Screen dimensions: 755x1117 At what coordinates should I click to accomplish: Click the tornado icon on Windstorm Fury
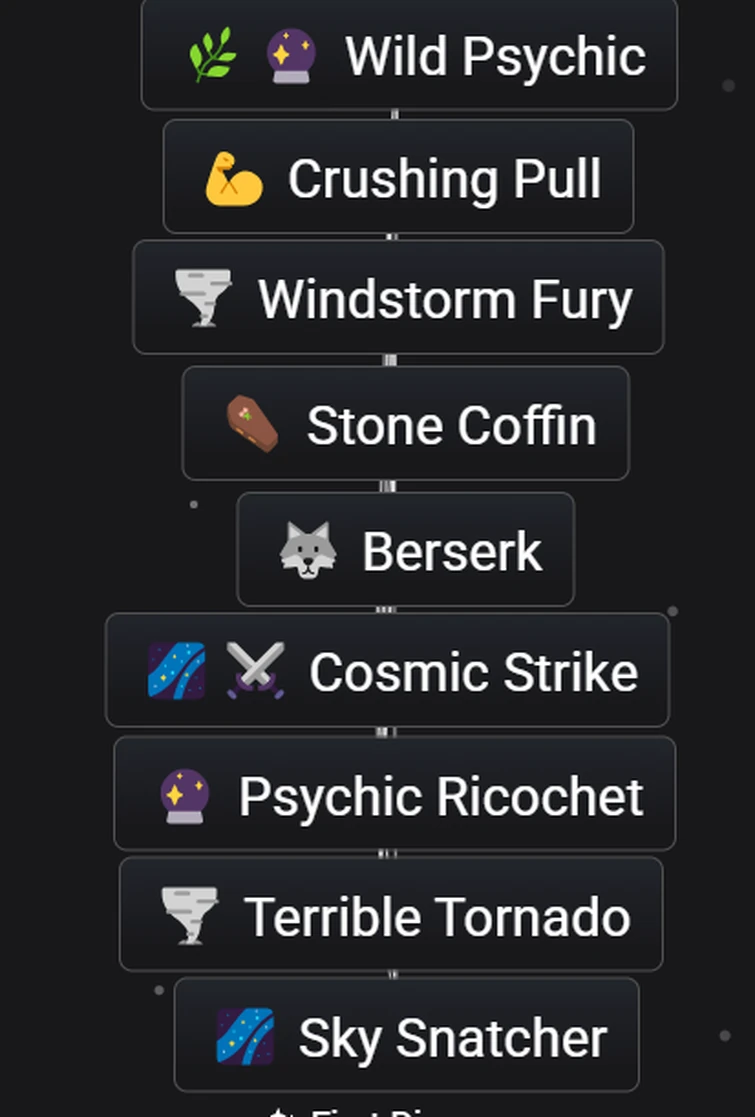click(206, 298)
